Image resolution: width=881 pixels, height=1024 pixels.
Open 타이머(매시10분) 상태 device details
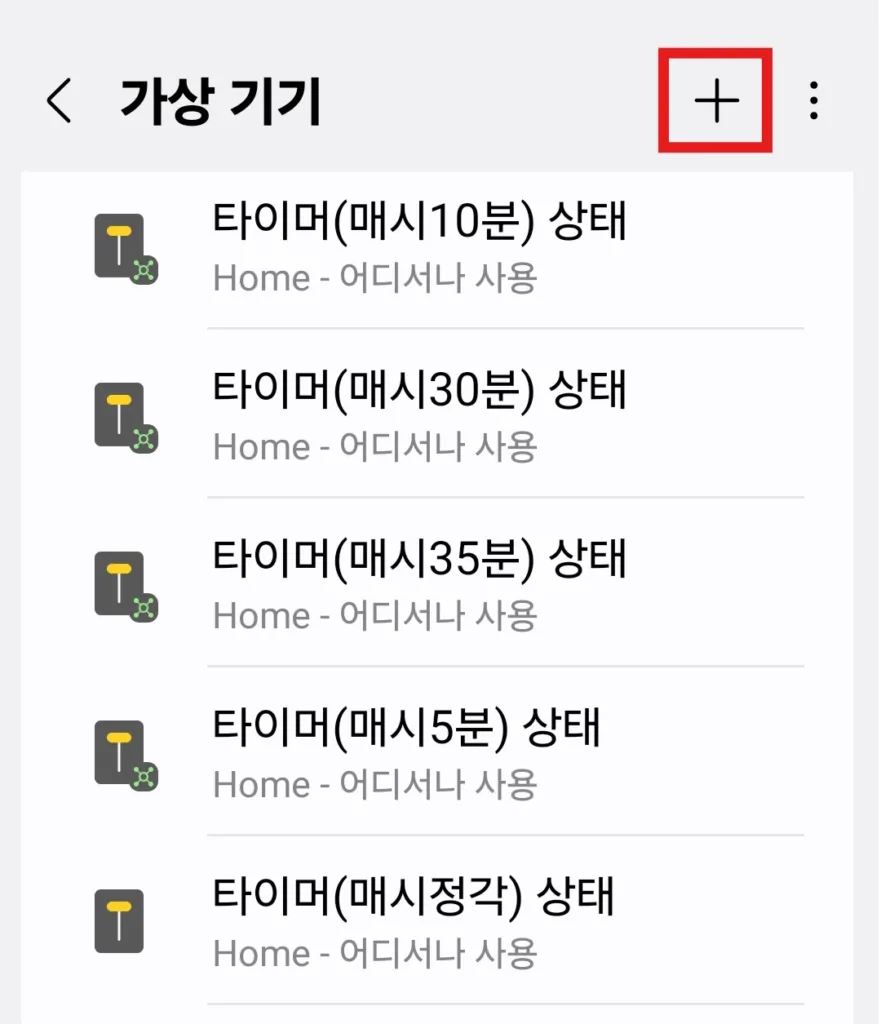[x=420, y=224]
